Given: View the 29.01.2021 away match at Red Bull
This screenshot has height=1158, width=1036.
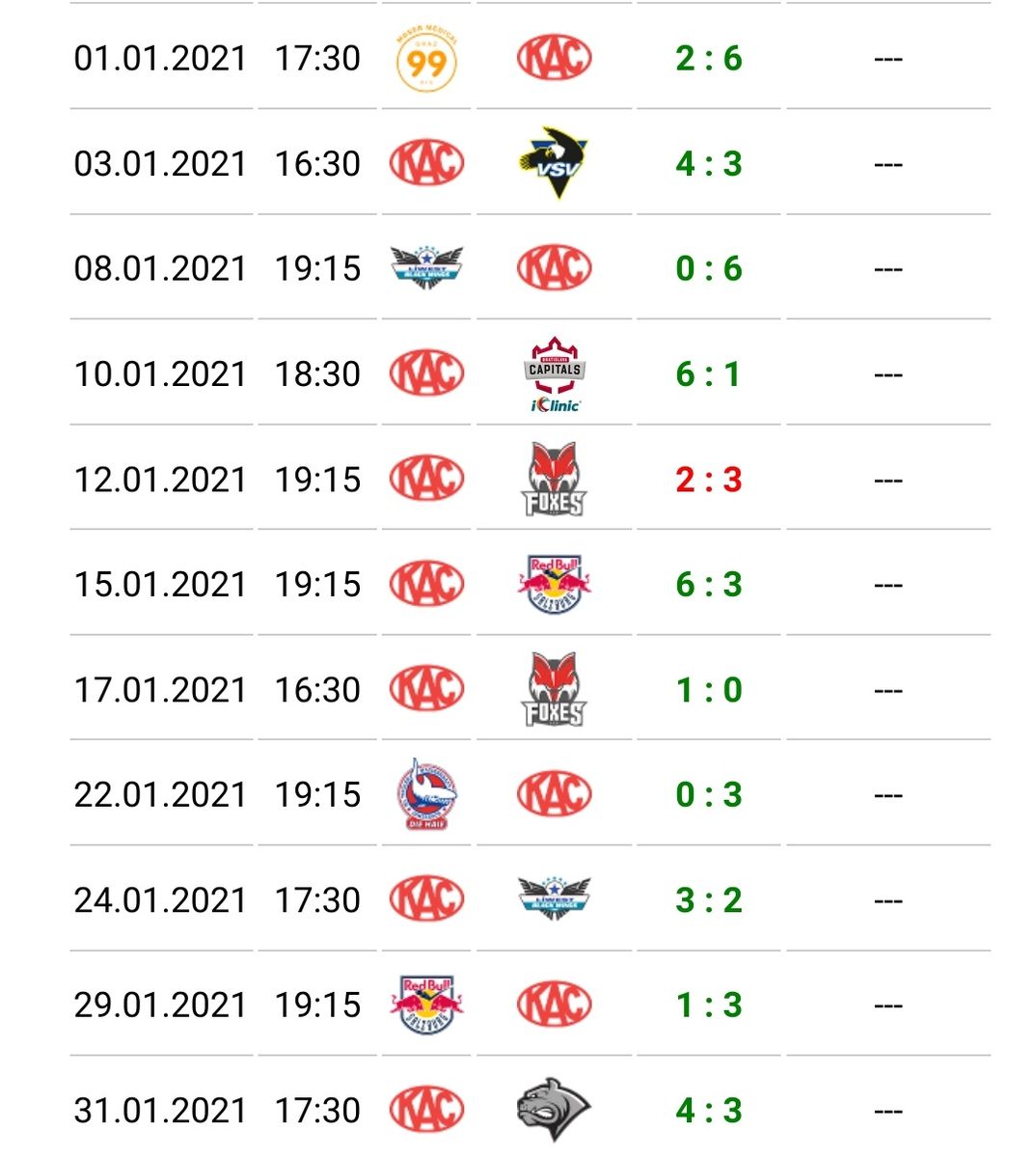Looking at the screenshot, I should [708, 1006].
